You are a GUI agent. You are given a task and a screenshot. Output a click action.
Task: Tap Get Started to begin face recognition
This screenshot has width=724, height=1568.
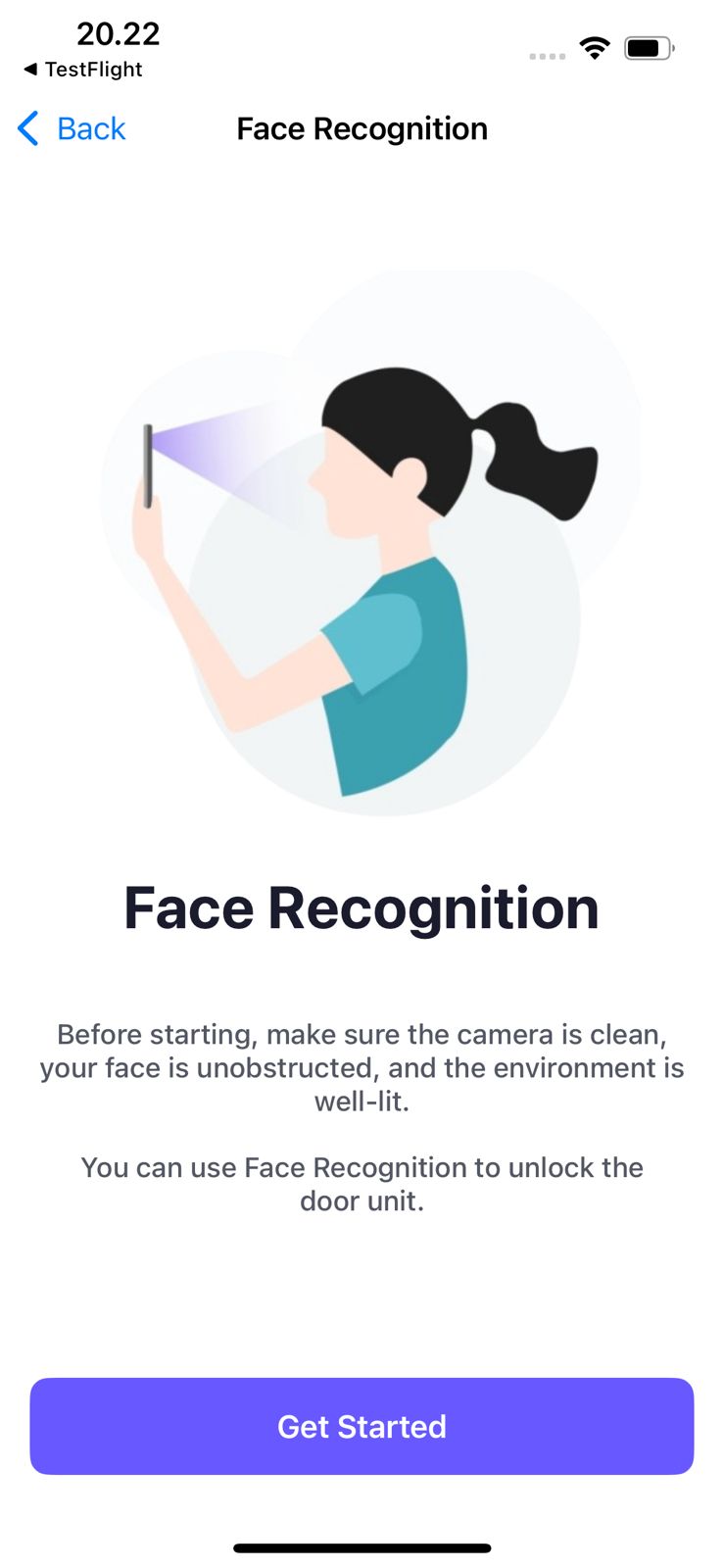point(362,1426)
